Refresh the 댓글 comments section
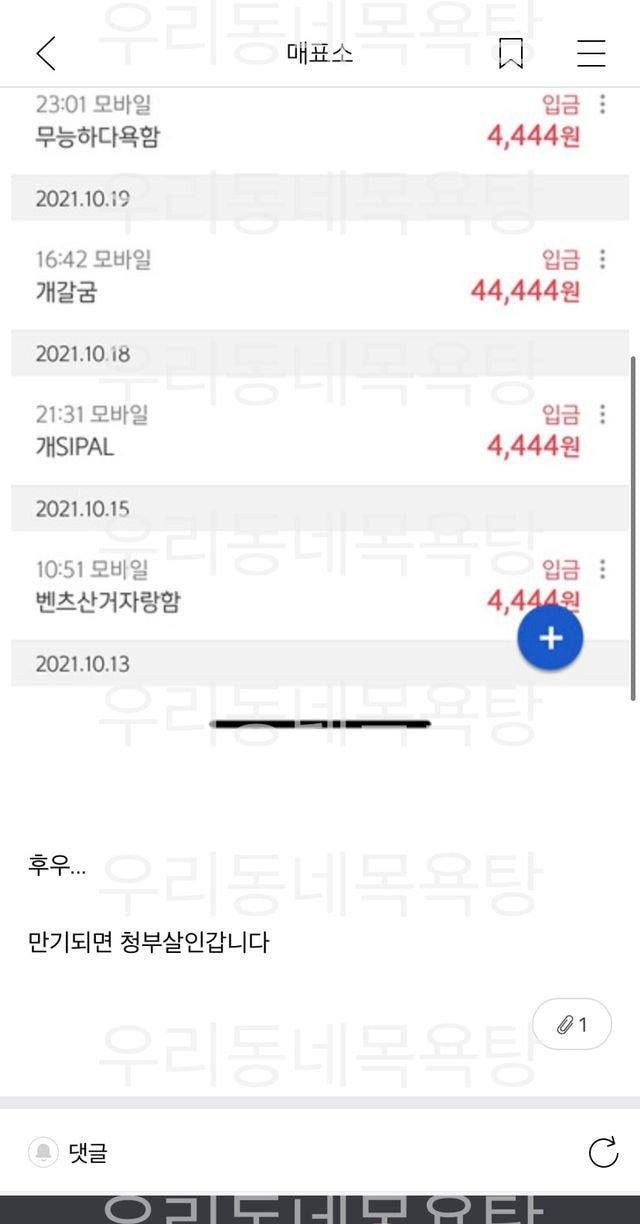This screenshot has width=640, height=1224. [x=603, y=1153]
